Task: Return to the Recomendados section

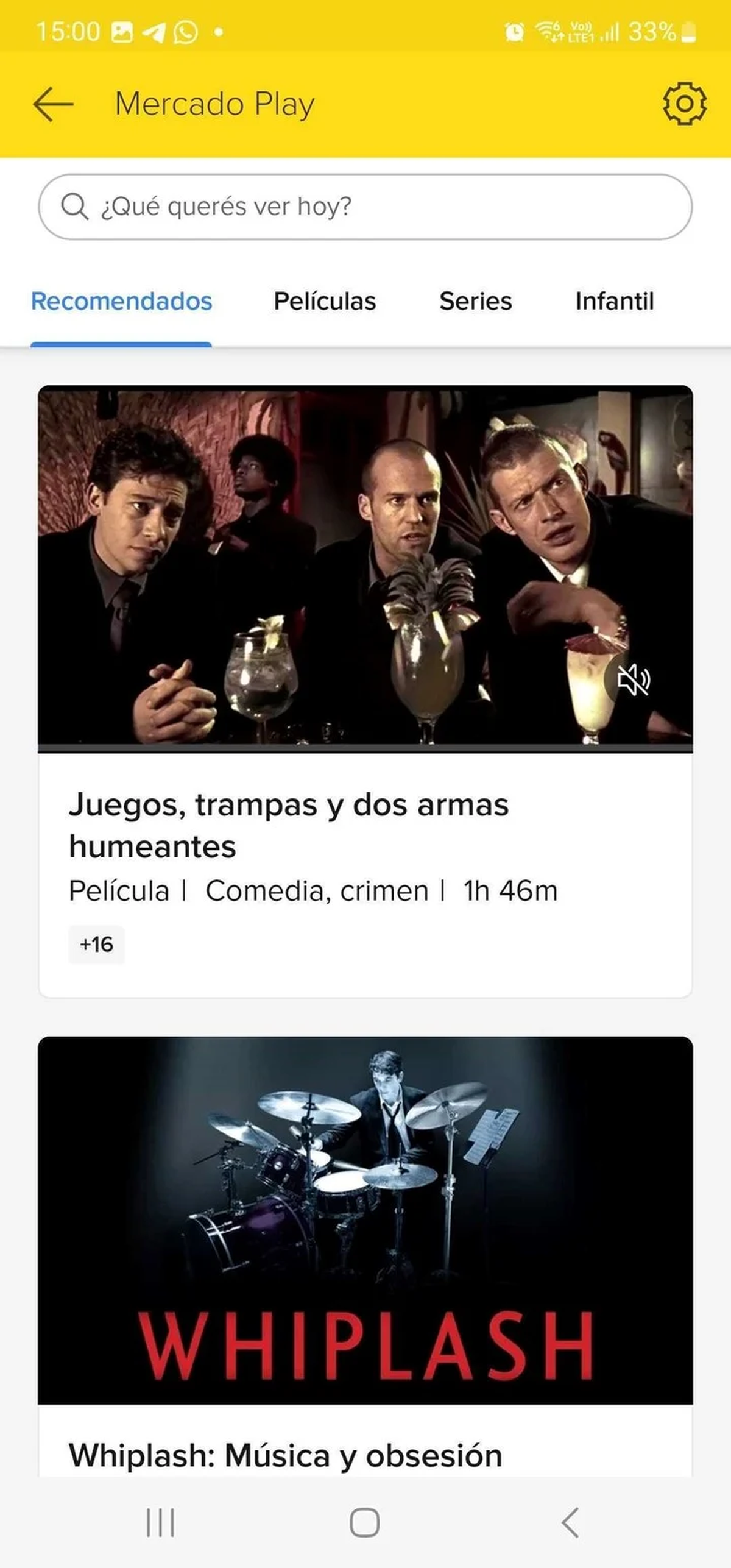Action: pyautogui.click(x=122, y=301)
